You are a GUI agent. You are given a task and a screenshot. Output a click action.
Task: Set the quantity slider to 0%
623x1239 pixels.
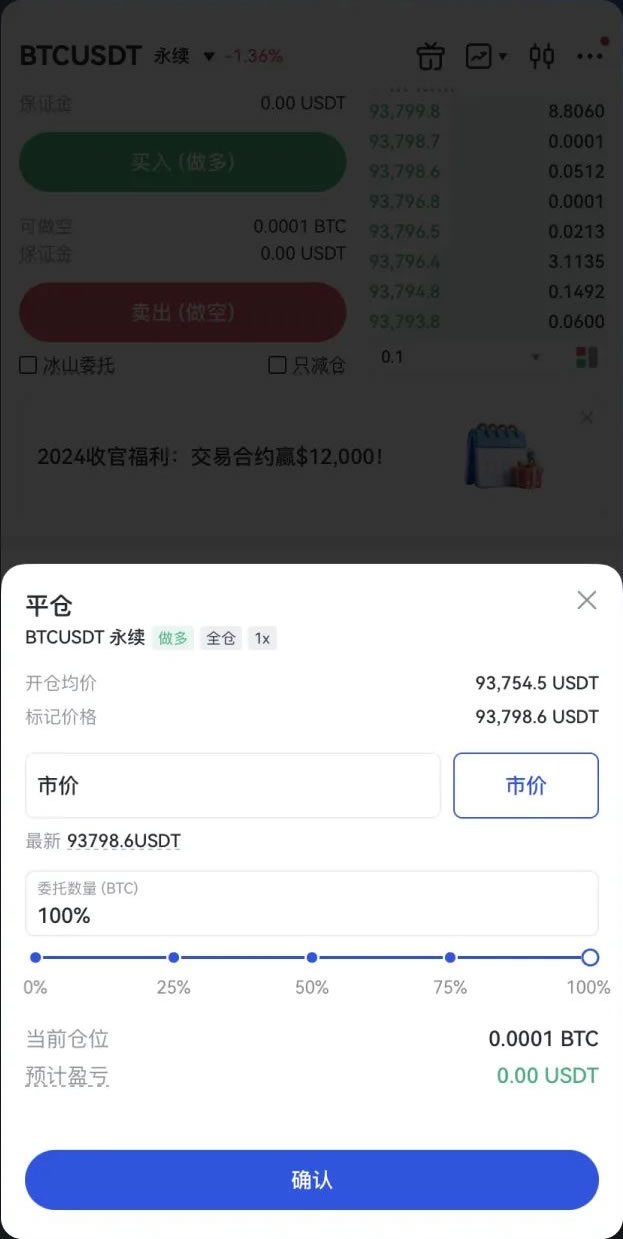[36, 958]
